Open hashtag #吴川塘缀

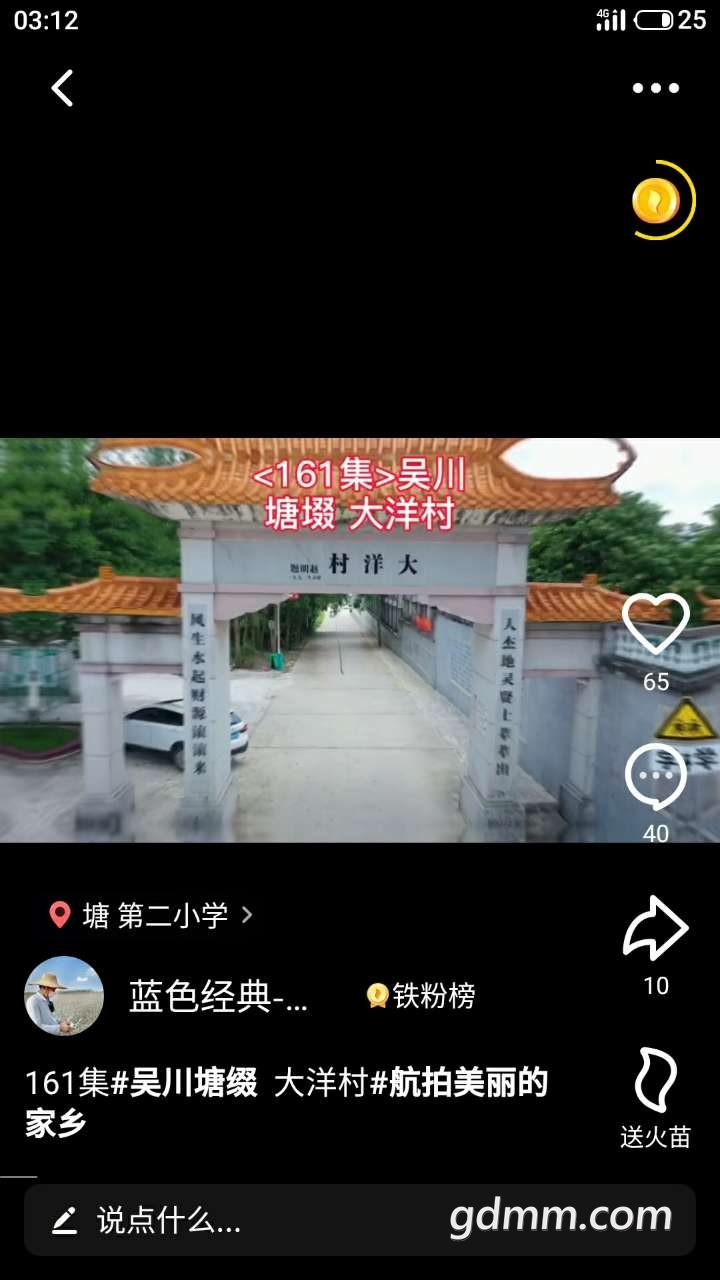coord(183,1083)
